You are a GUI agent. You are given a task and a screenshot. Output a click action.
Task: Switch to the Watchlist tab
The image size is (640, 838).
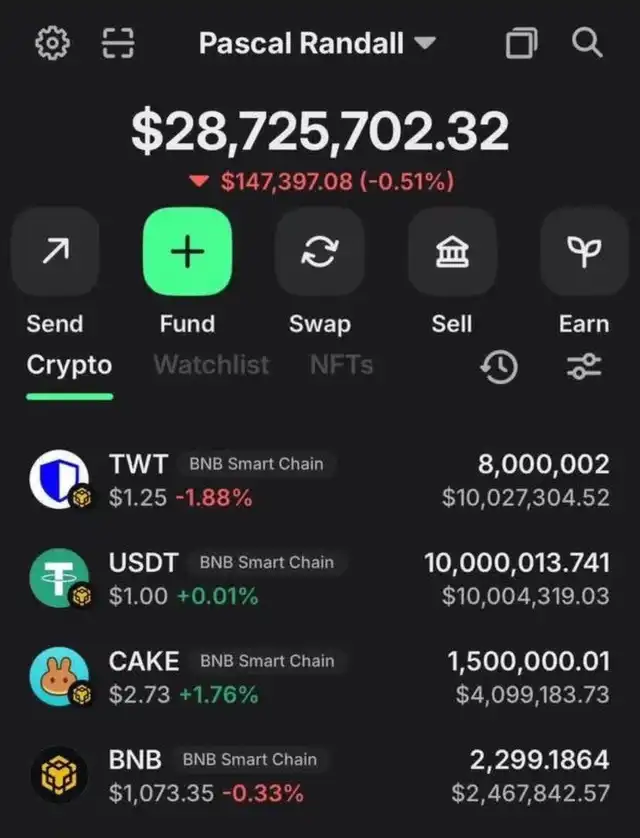click(211, 366)
